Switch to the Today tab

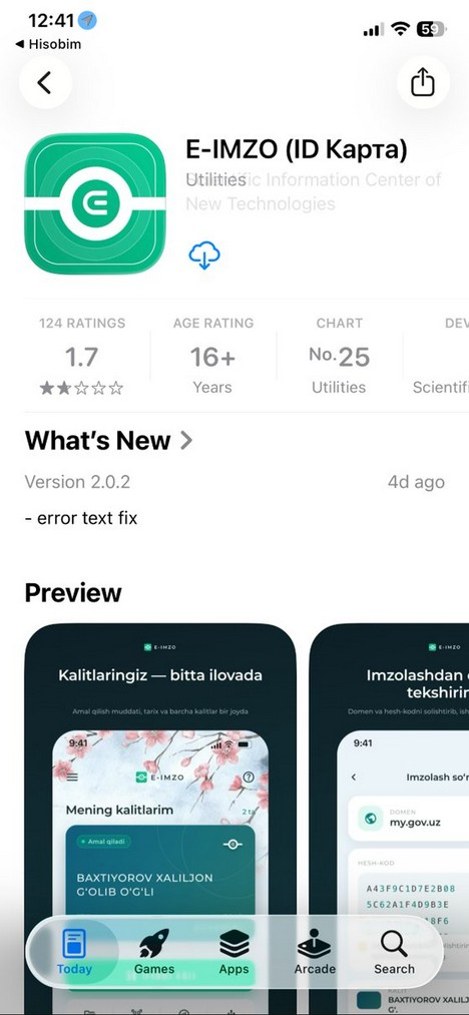click(x=74, y=952)
